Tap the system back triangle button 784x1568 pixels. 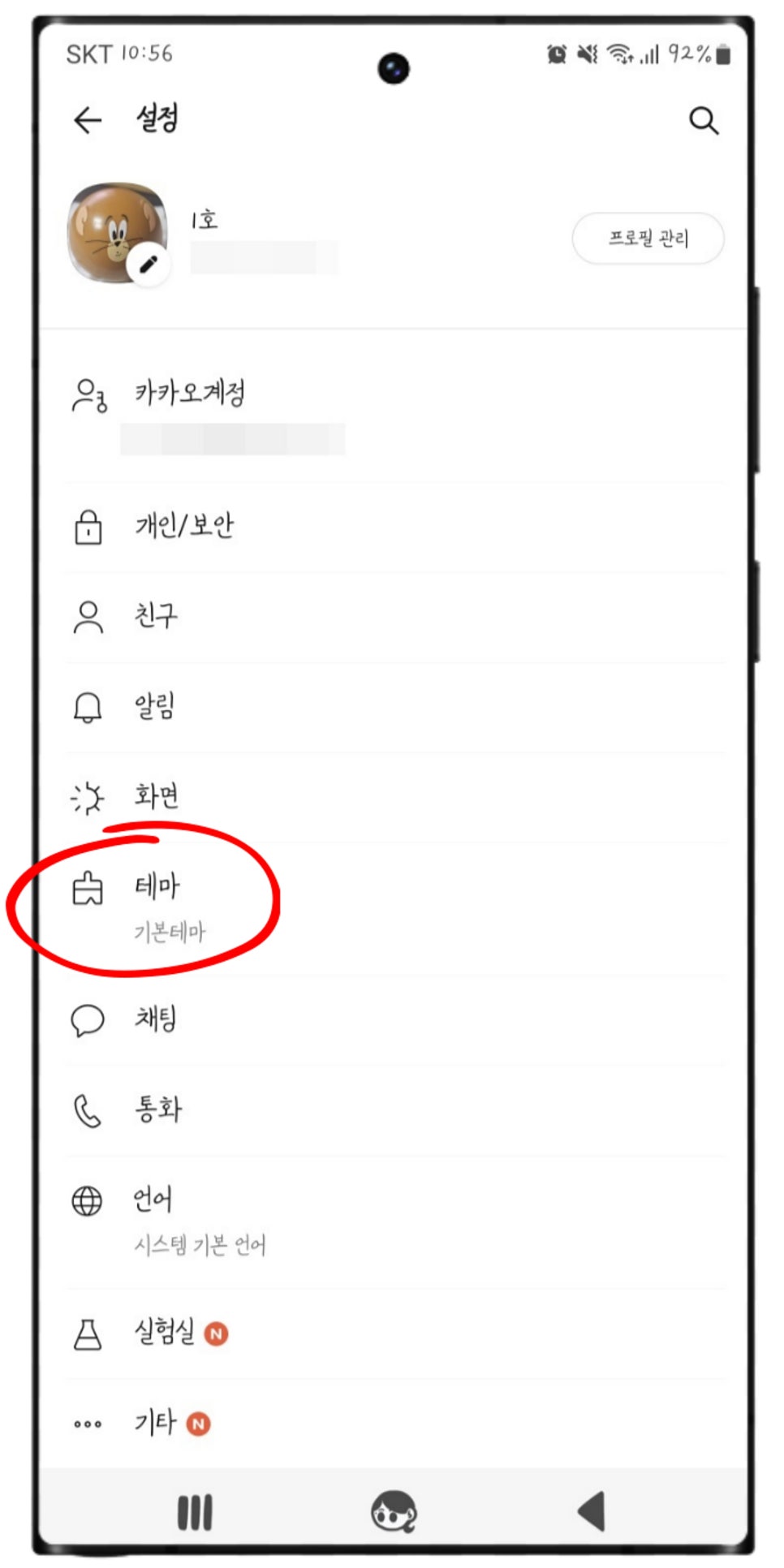[592, 1511]
